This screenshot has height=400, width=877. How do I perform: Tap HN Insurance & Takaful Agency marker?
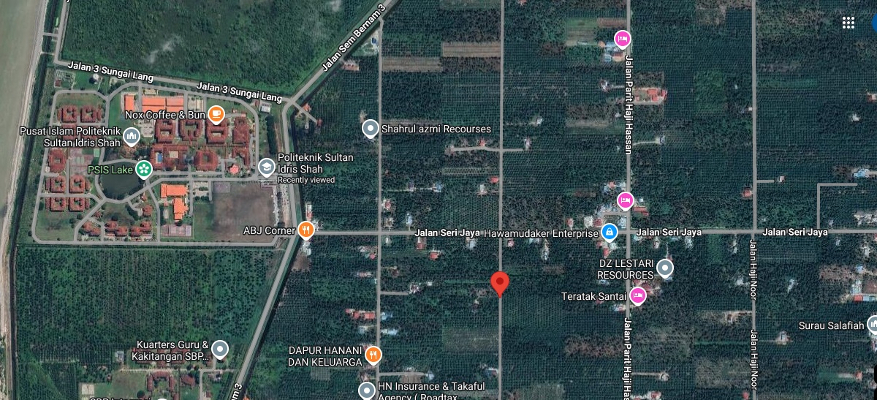tap(367, 389)
